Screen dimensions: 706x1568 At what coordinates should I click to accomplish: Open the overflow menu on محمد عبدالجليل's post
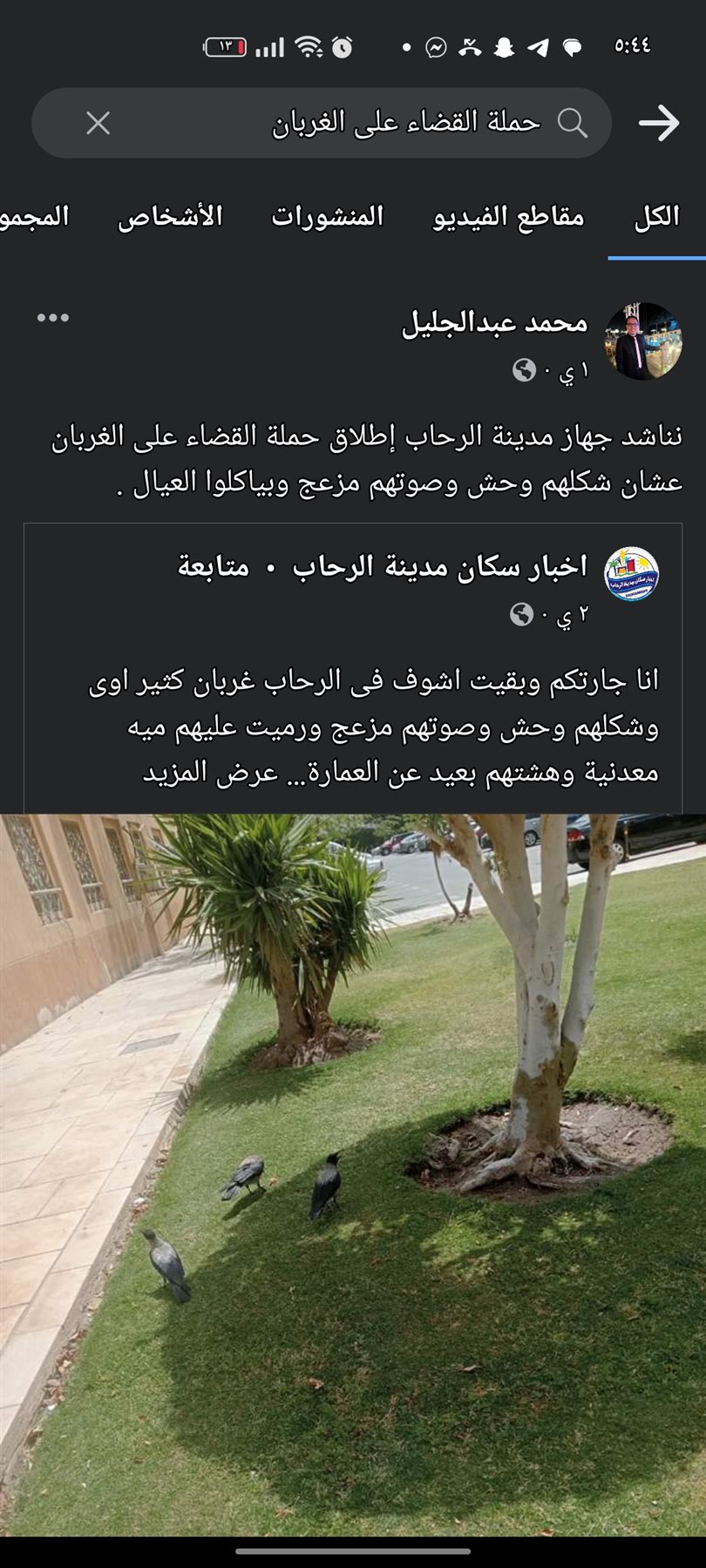click(53, 318)
